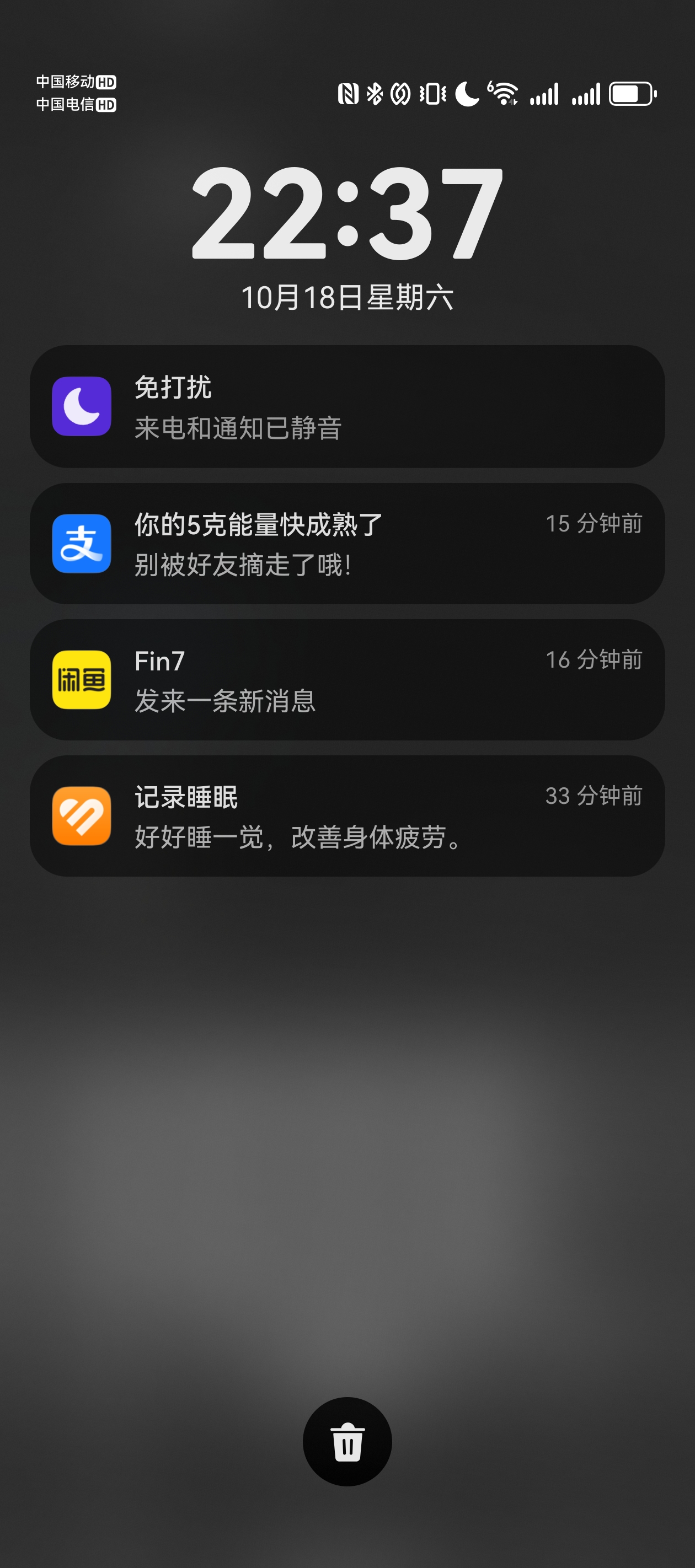695x1568 pixels.
Task: Tap the Xianyu app icon
Action: coord(82,680)
